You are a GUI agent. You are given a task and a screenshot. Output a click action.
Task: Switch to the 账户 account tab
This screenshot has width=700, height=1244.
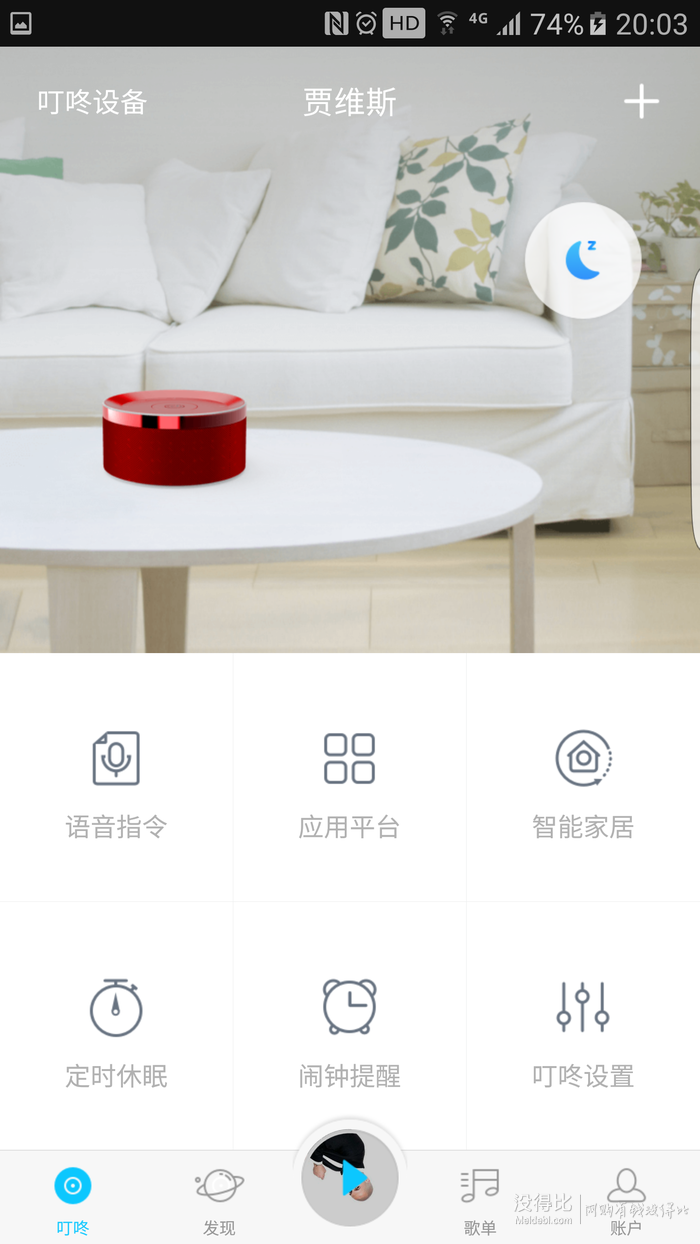(626, 1199)
